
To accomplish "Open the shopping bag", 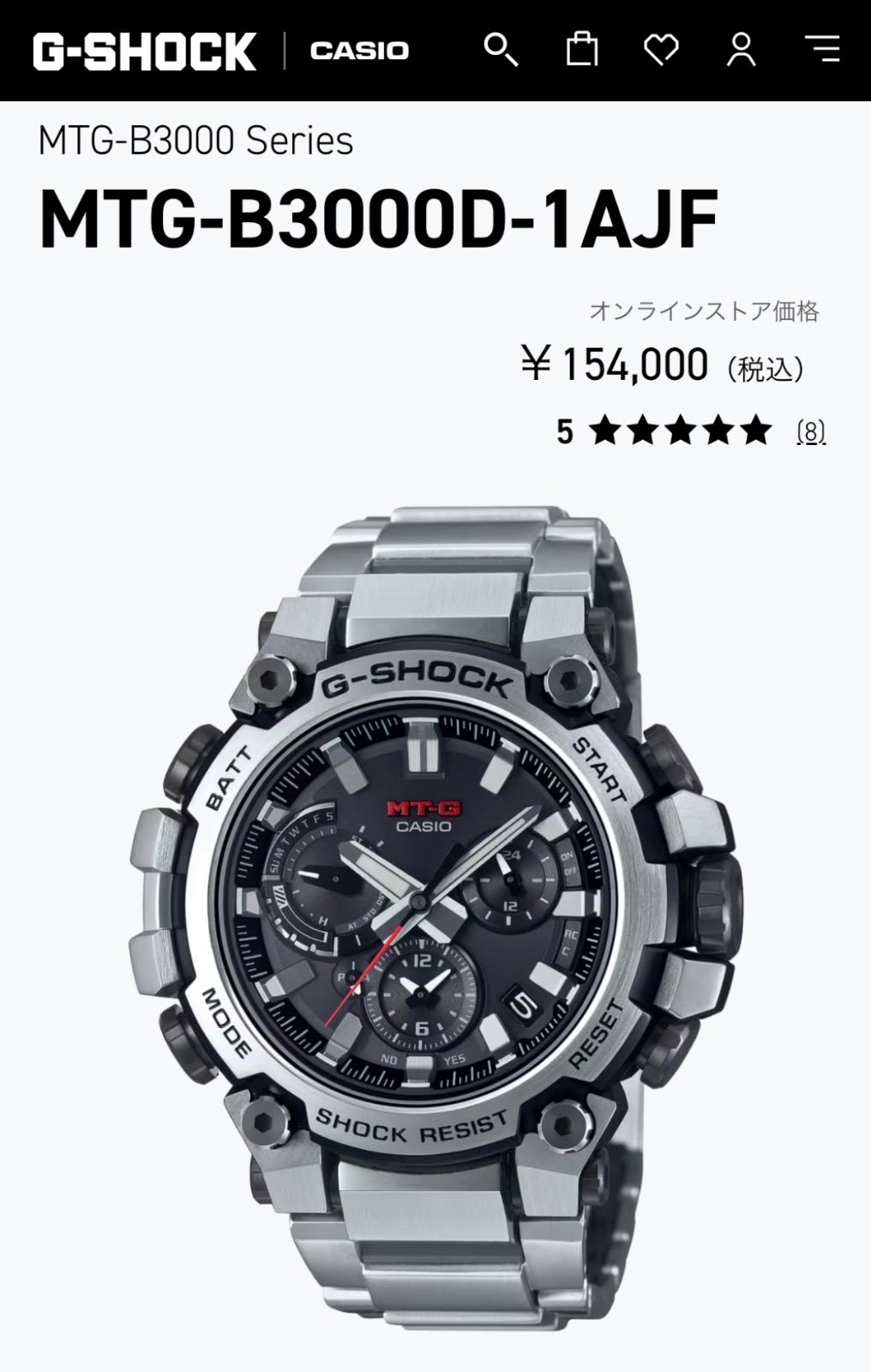I will tap(581, 49).
